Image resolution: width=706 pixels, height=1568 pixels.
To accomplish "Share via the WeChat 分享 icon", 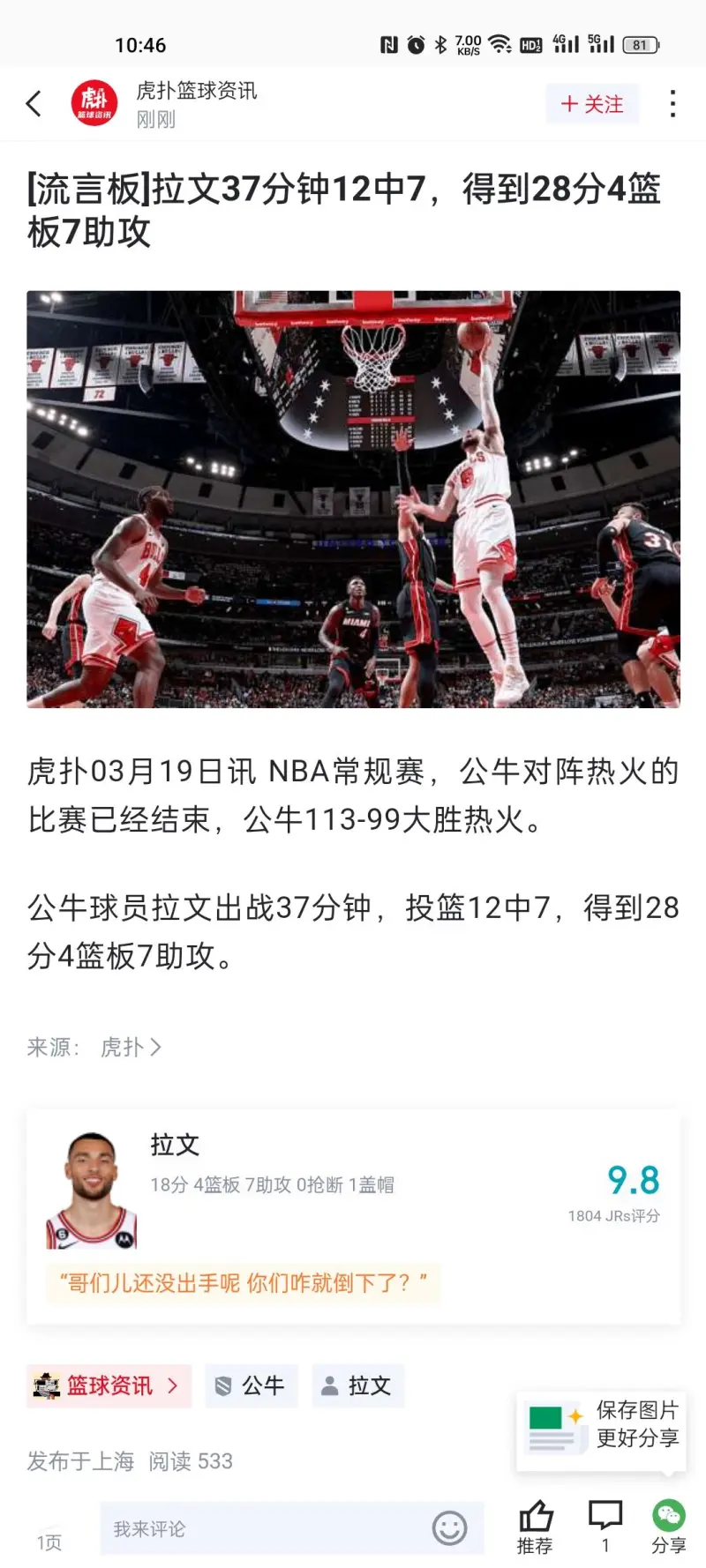I will pyautogui.click(x=668, y=1527).
